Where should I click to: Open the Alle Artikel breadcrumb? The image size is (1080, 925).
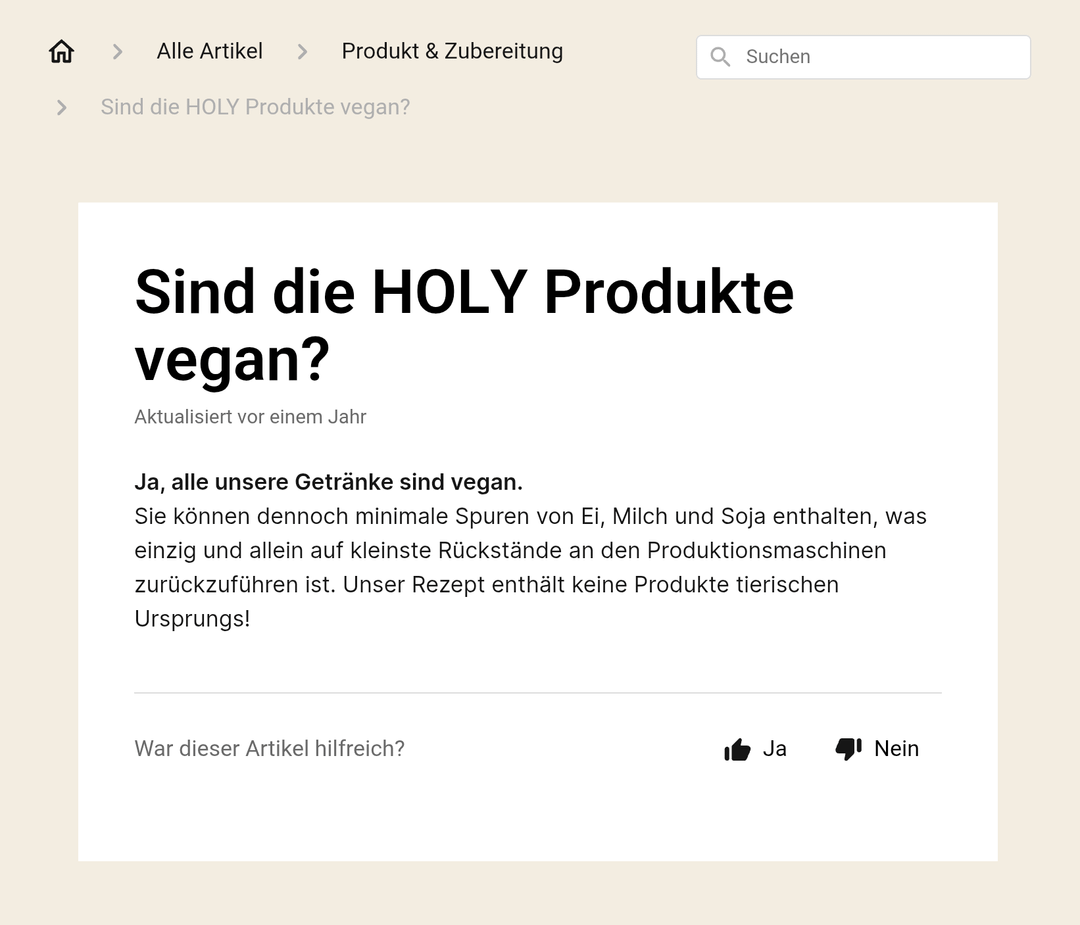pyautogui.click(x=209, y=51)
